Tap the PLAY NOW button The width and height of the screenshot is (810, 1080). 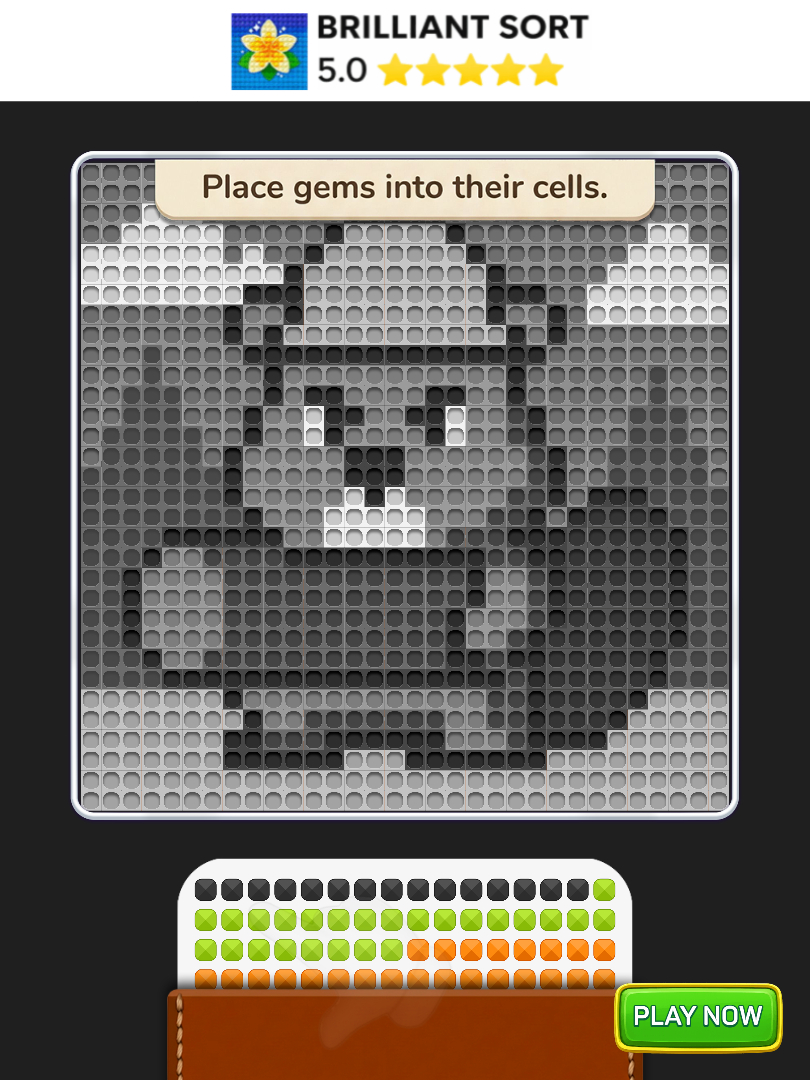[697, 1016]
